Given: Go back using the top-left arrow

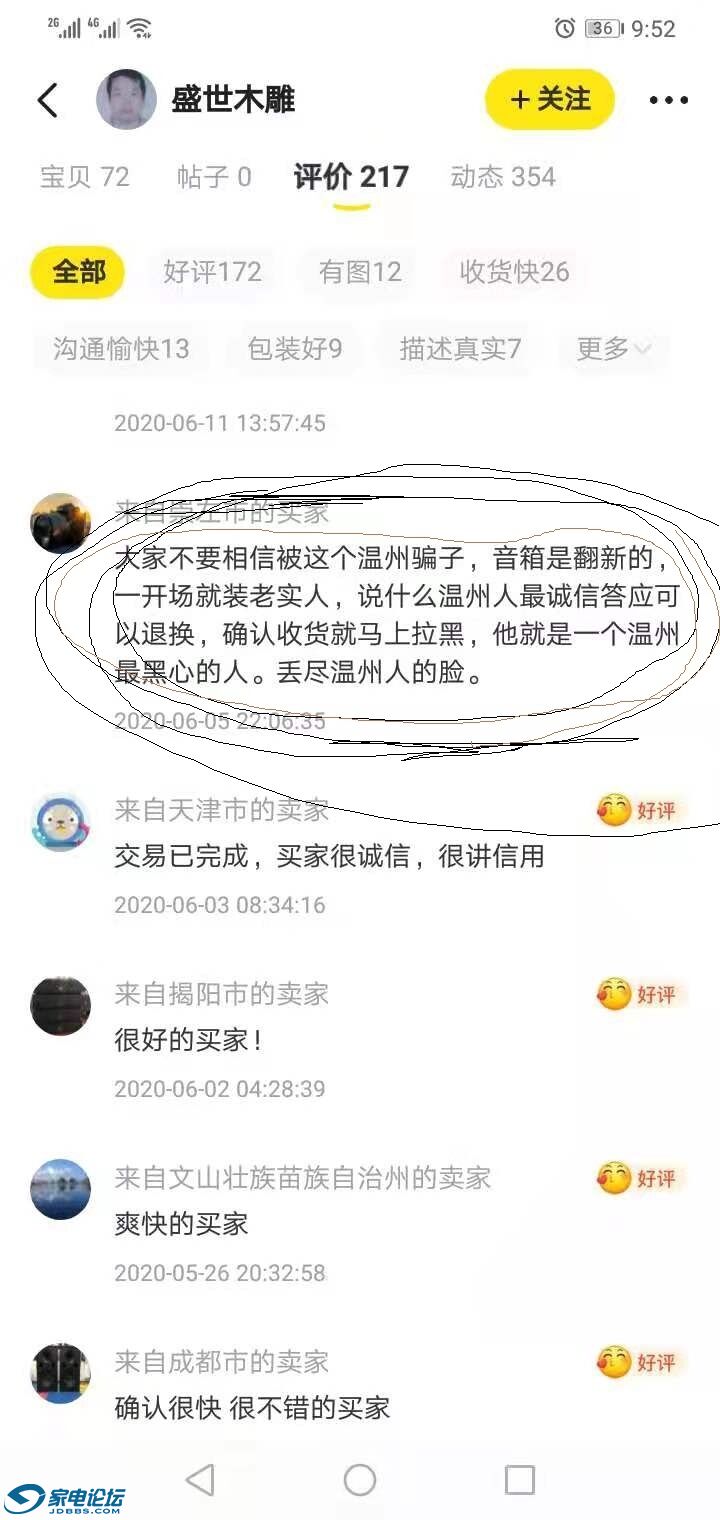Looking at the screenshot, I should coord(47,100).
